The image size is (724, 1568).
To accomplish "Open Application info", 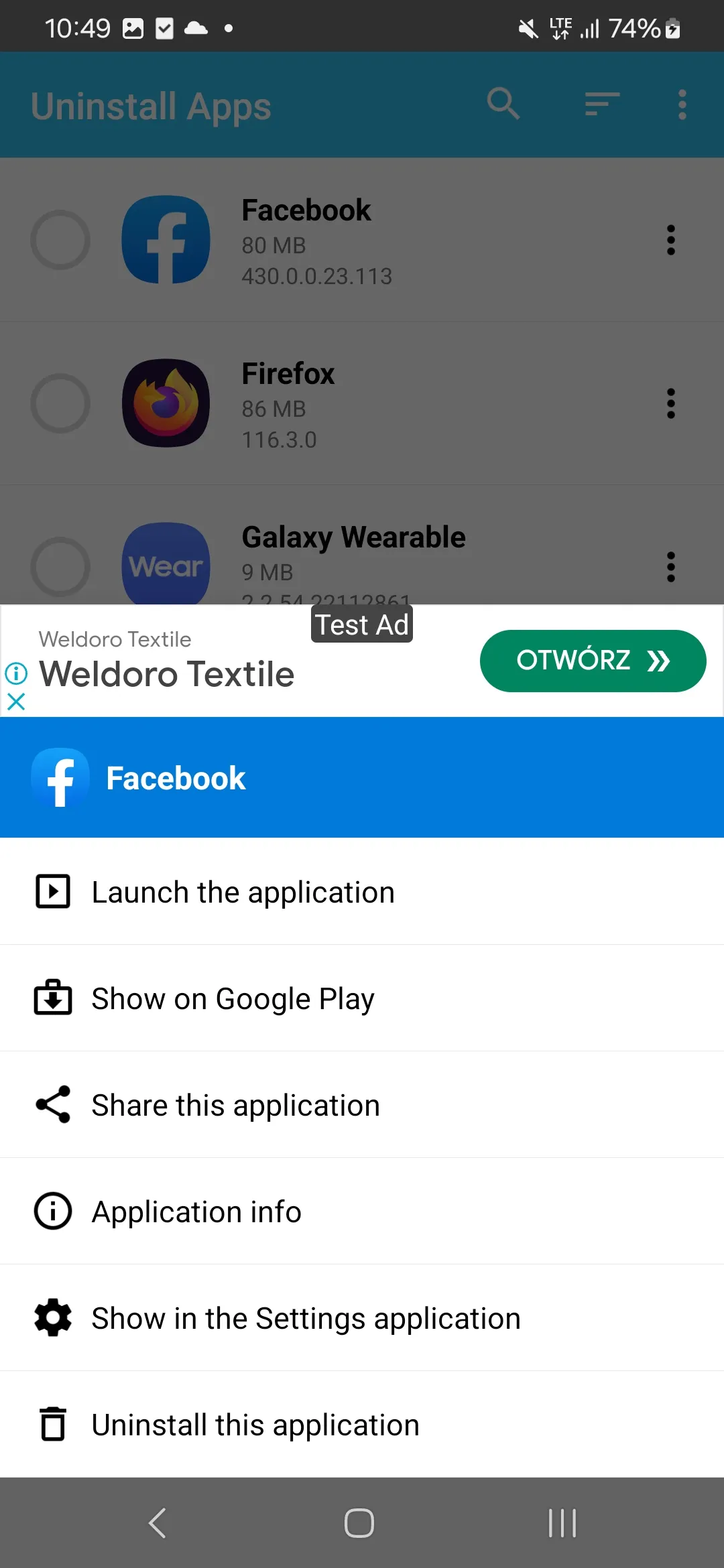I will coord(196,1212).
